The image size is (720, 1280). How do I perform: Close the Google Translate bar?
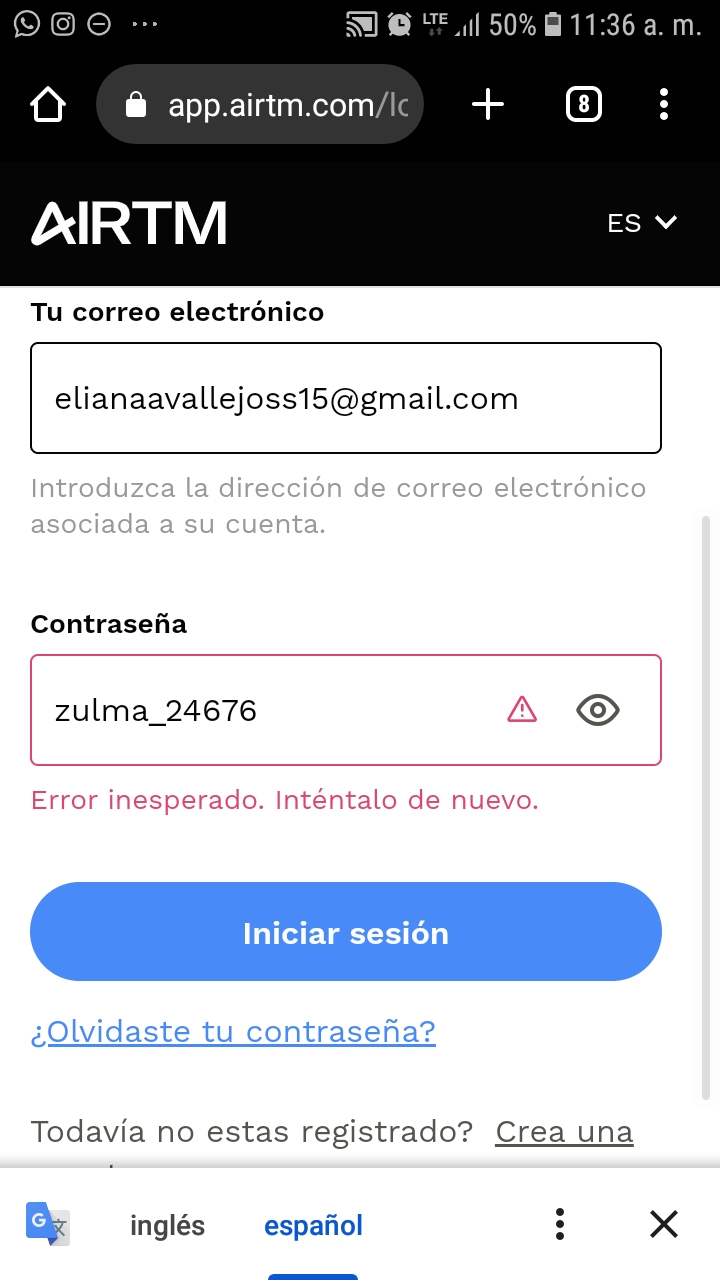click(x=664, y=1224)
